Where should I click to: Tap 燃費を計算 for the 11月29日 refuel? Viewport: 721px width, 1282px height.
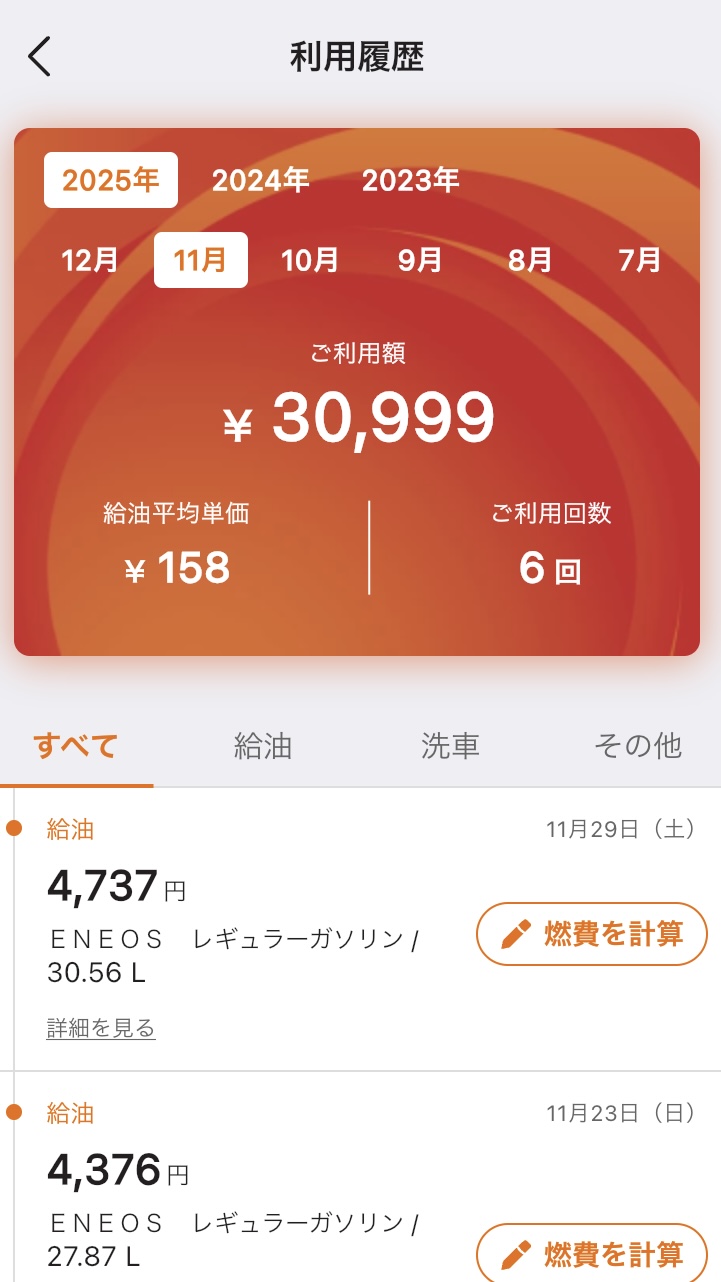point(592,934)
